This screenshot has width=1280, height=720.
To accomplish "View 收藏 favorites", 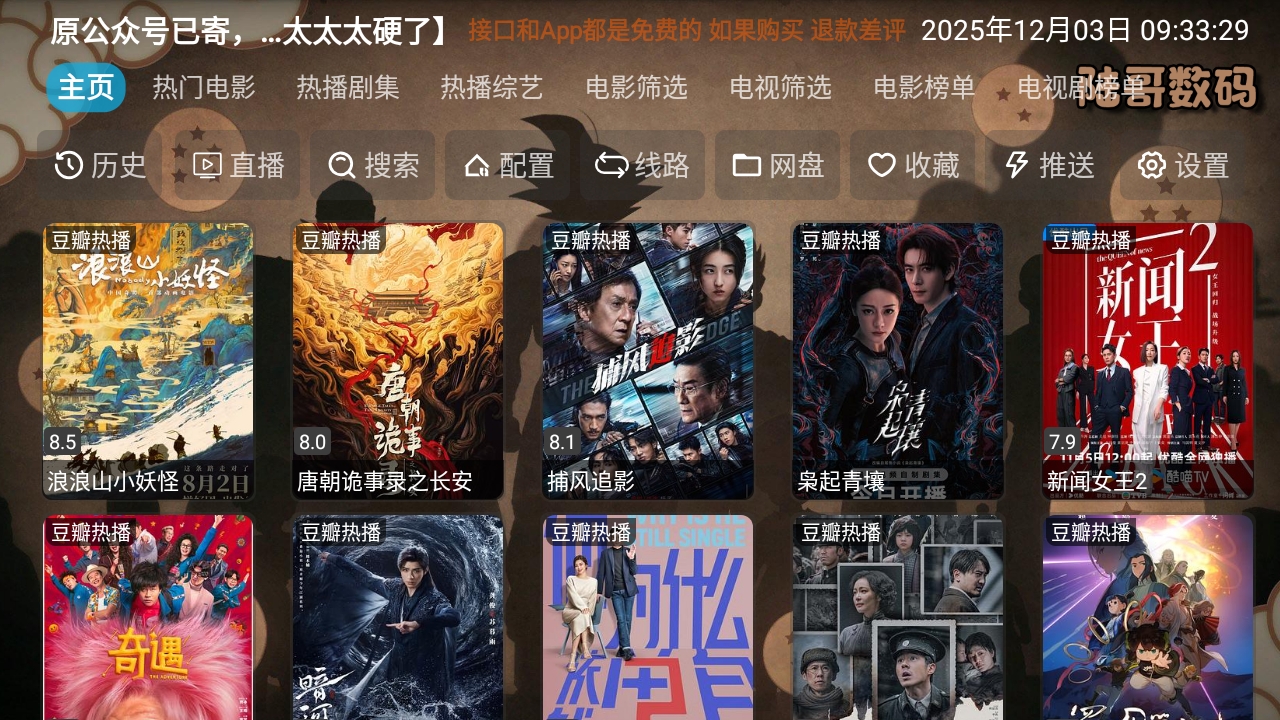I will tap(913, 165).
